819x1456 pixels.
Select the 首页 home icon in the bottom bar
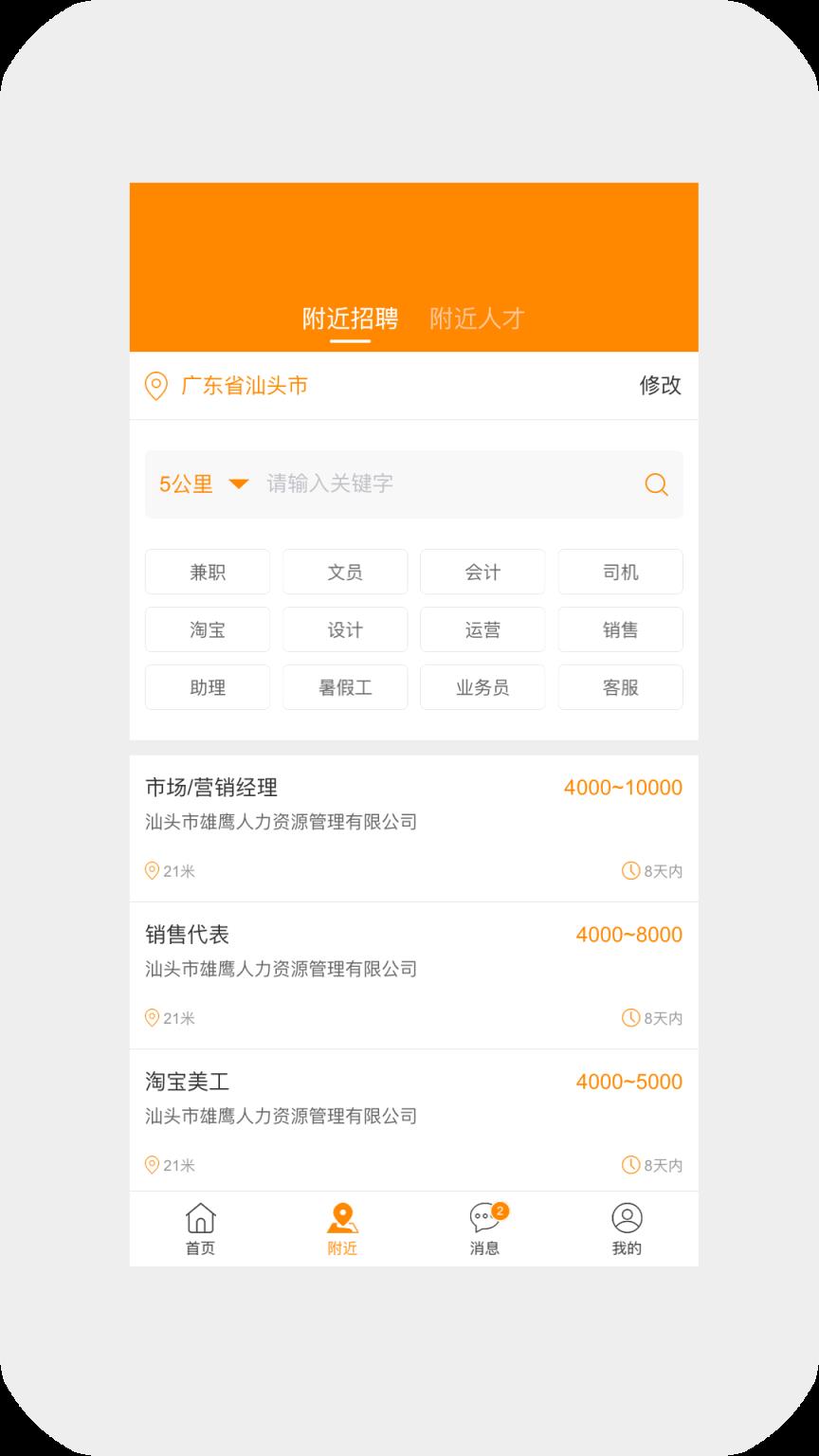point(201,1218)
